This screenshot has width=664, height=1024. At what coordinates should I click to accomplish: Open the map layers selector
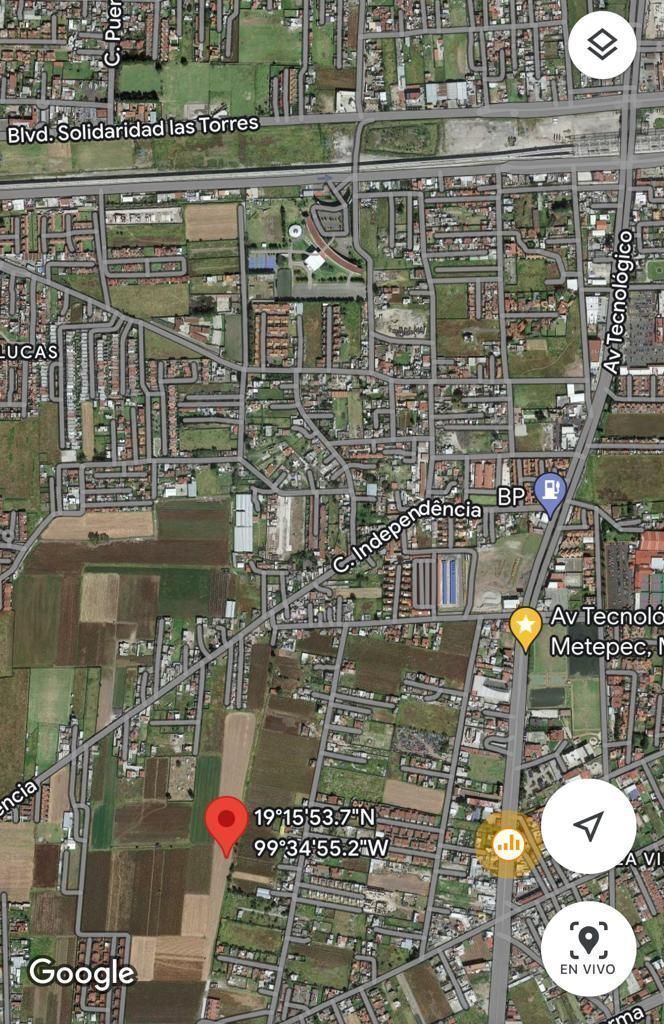pyautogui.click(x=602, y=45)
